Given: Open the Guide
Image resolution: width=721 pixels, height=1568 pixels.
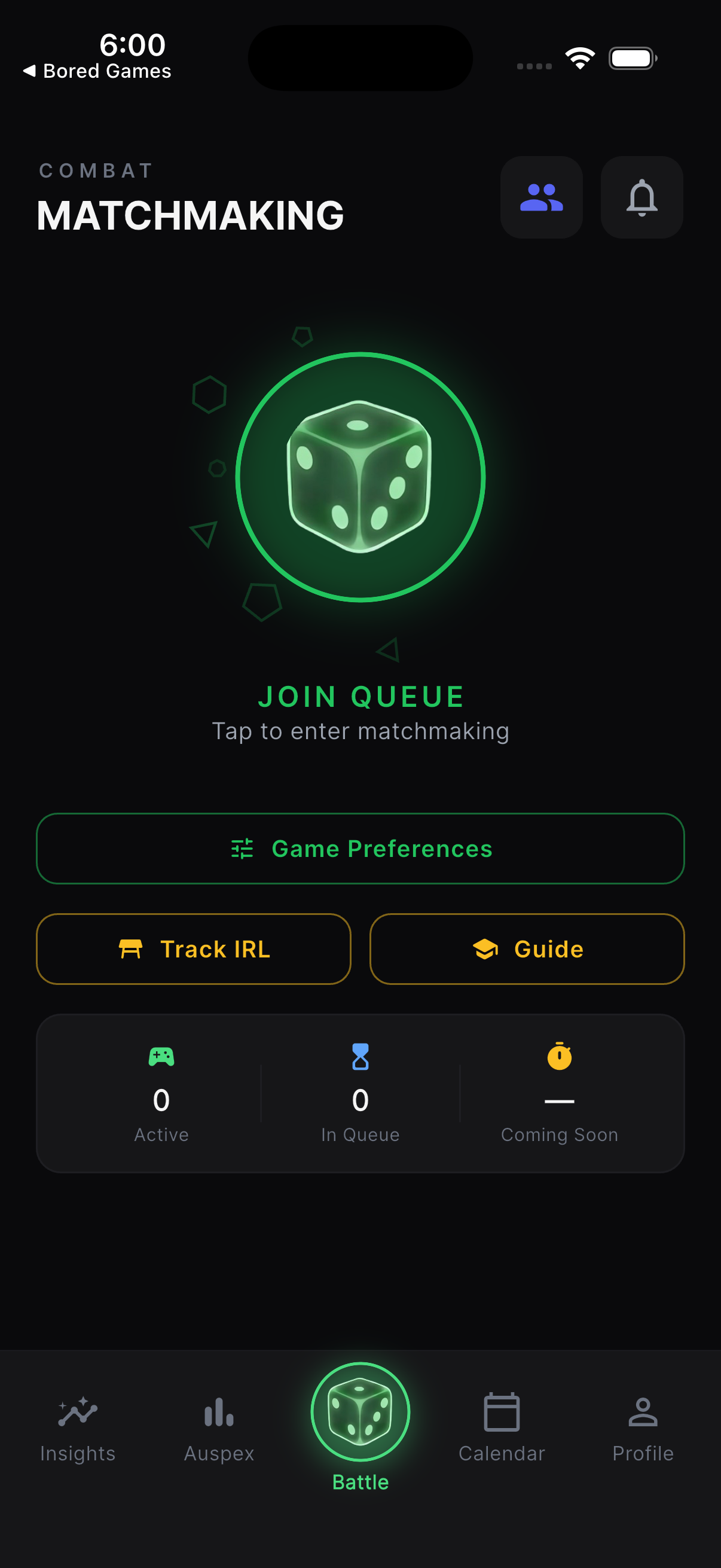Looking at the screenshot, I should tap(526, 949).
